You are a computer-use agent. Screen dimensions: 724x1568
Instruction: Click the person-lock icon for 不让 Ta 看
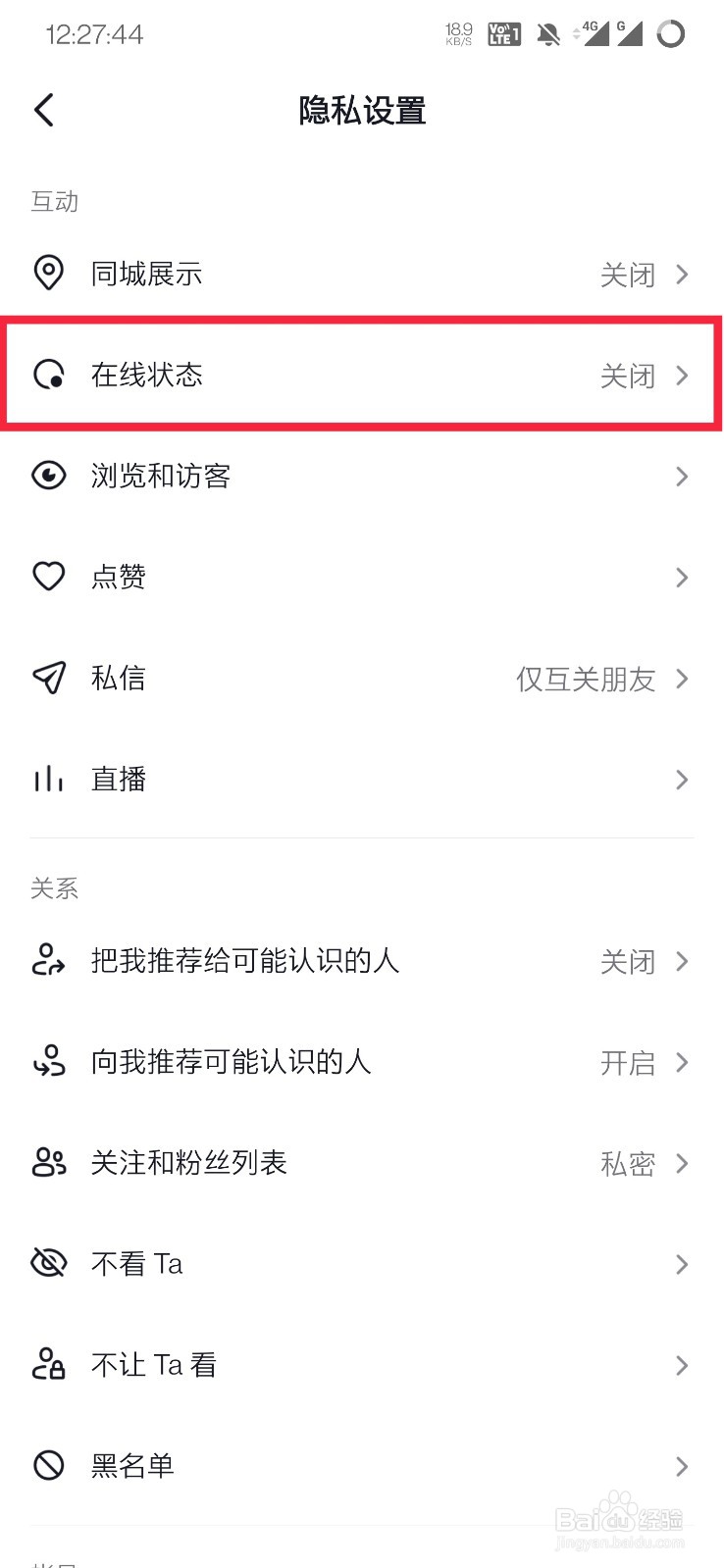[49, 1365]
